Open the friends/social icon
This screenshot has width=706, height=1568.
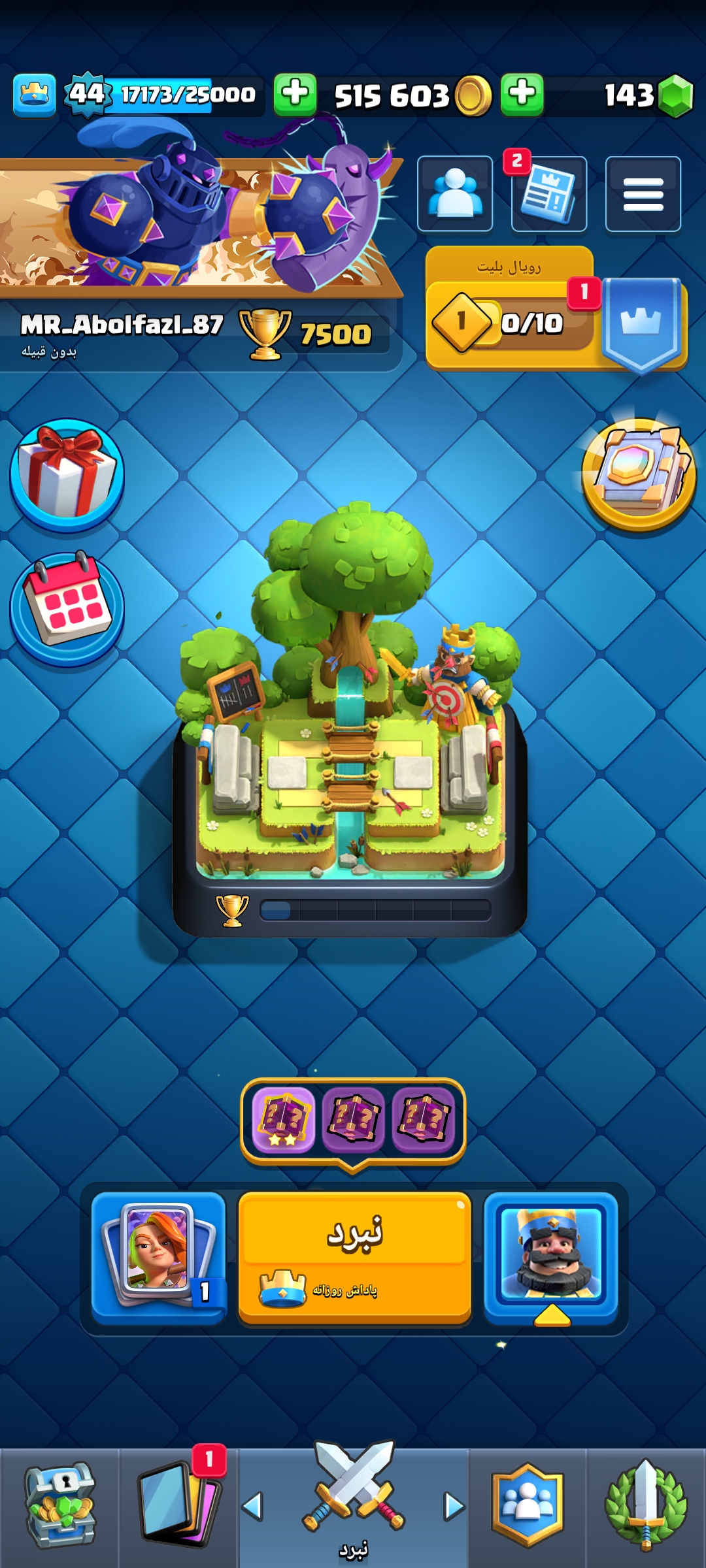[455, 194]
